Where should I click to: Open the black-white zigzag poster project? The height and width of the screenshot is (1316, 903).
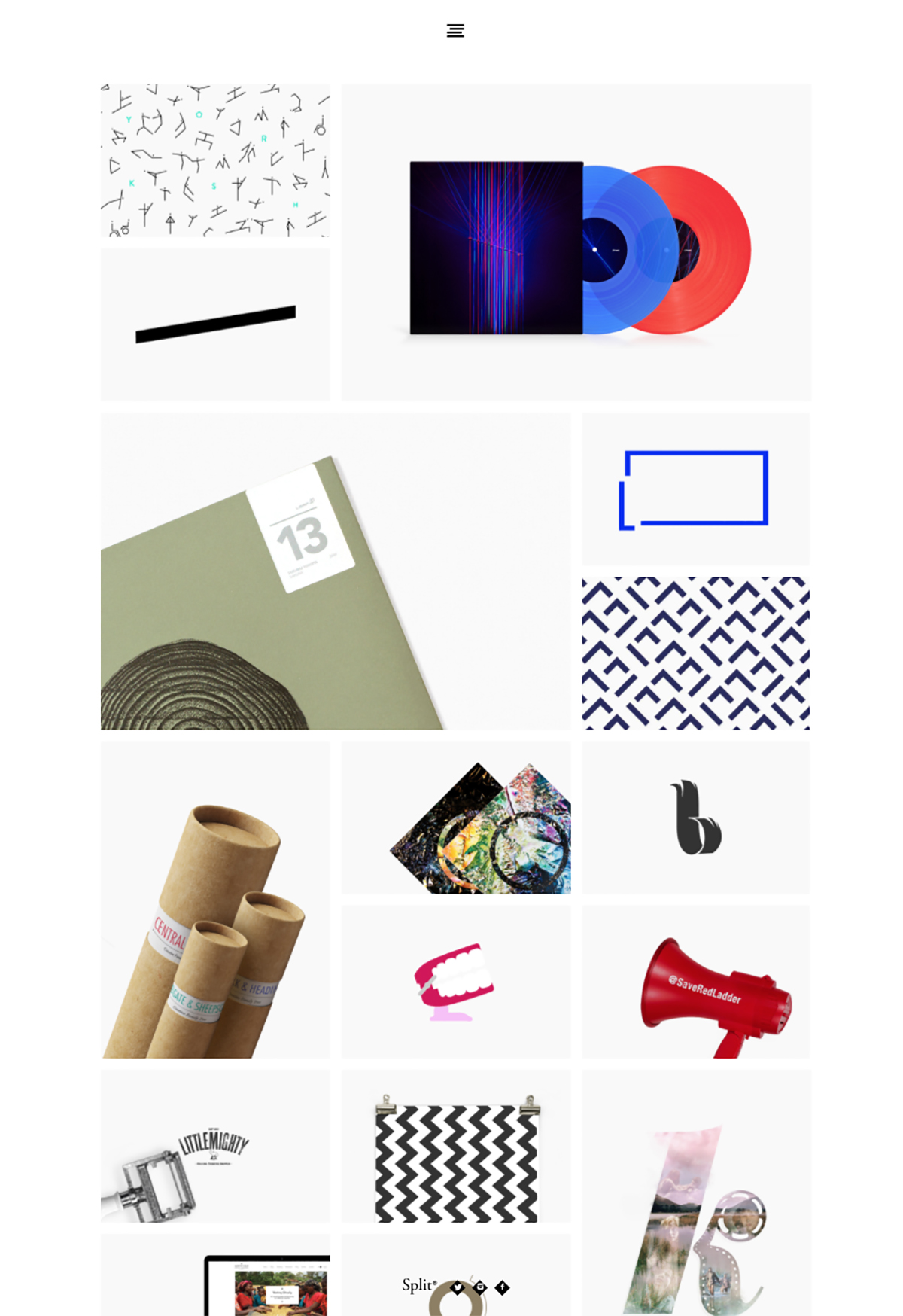click(x=456, y=1146)
